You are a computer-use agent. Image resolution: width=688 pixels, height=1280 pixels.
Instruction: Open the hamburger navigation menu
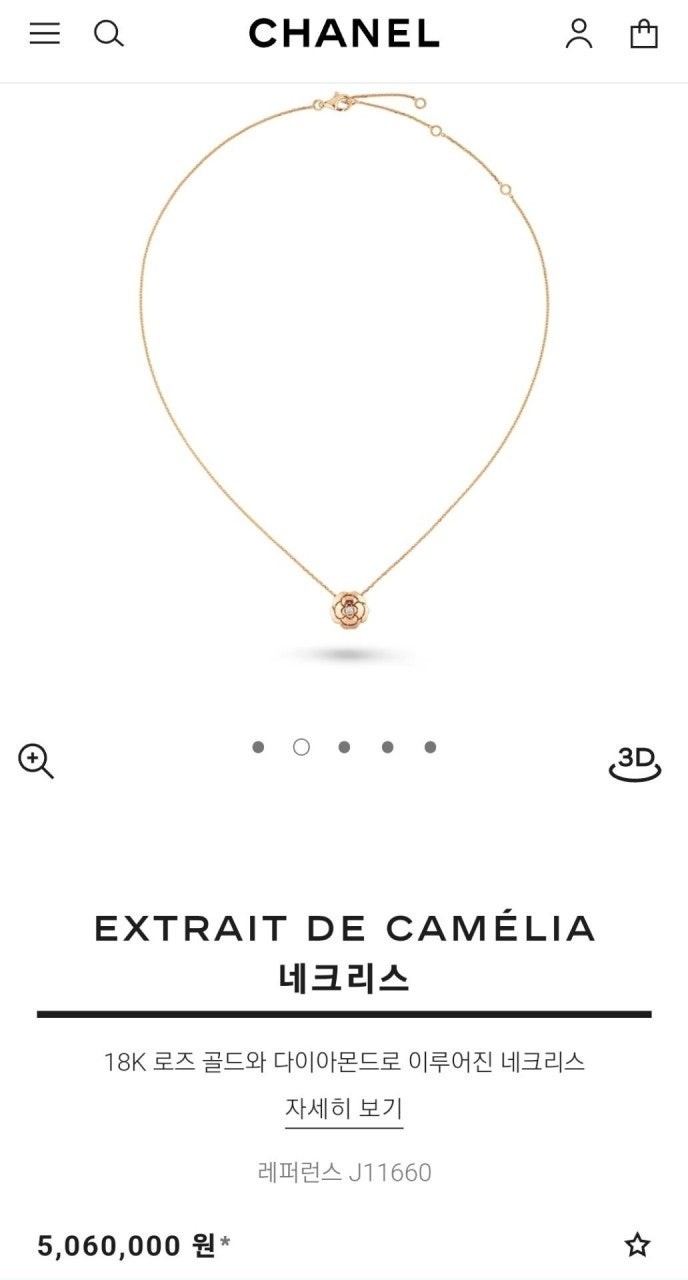pos(44,34)
